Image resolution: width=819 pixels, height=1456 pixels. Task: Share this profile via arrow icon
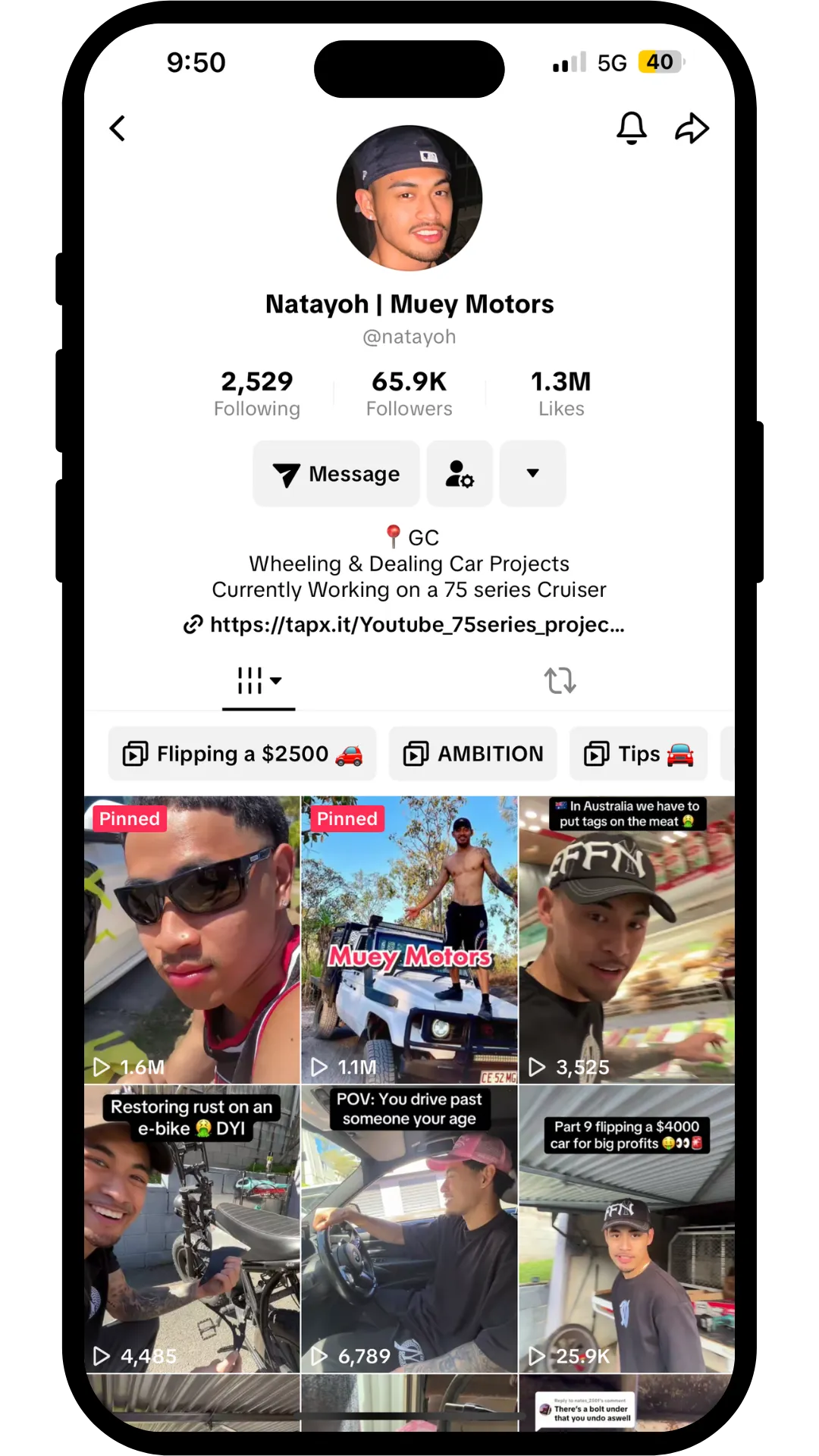click(692, 128)
